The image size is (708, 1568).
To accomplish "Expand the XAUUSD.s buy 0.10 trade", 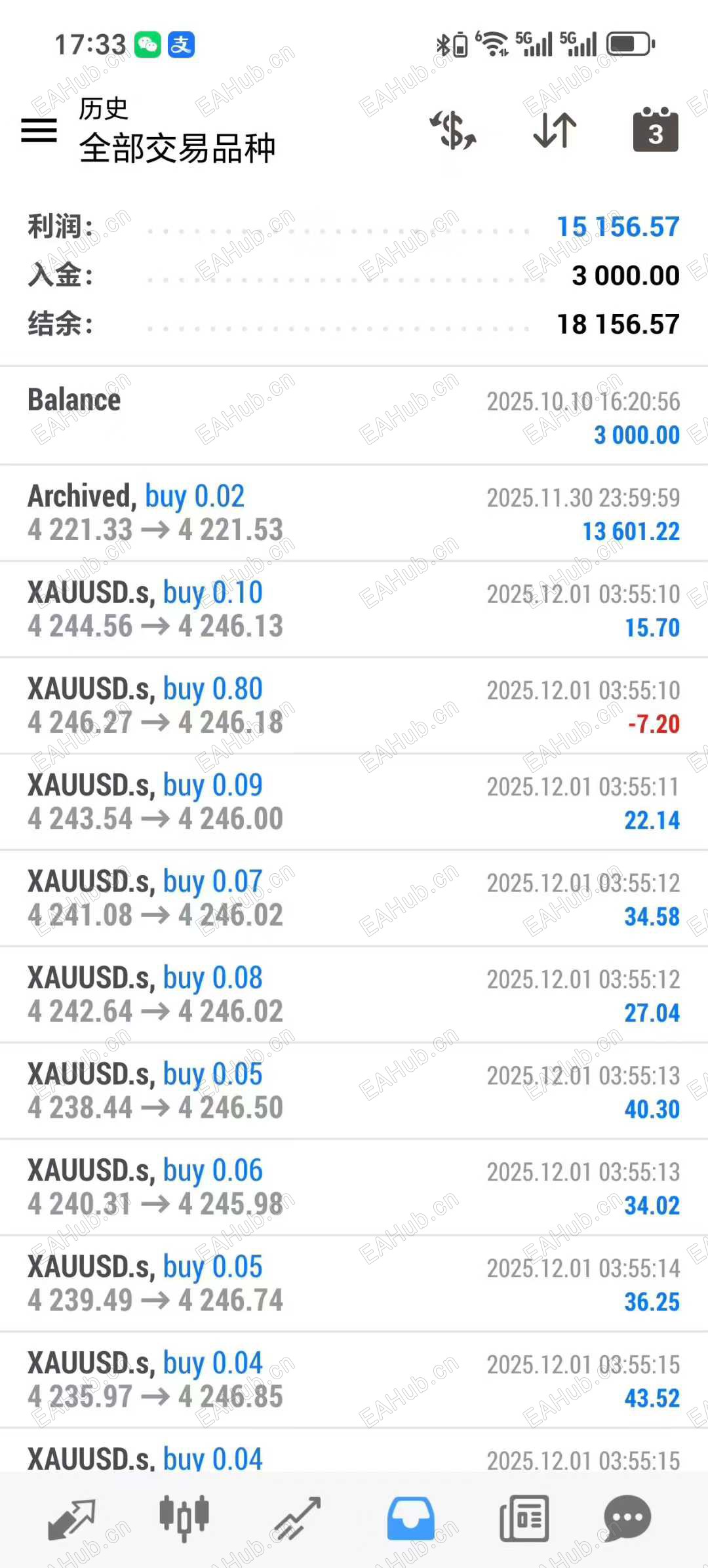I will pos(354,610).
